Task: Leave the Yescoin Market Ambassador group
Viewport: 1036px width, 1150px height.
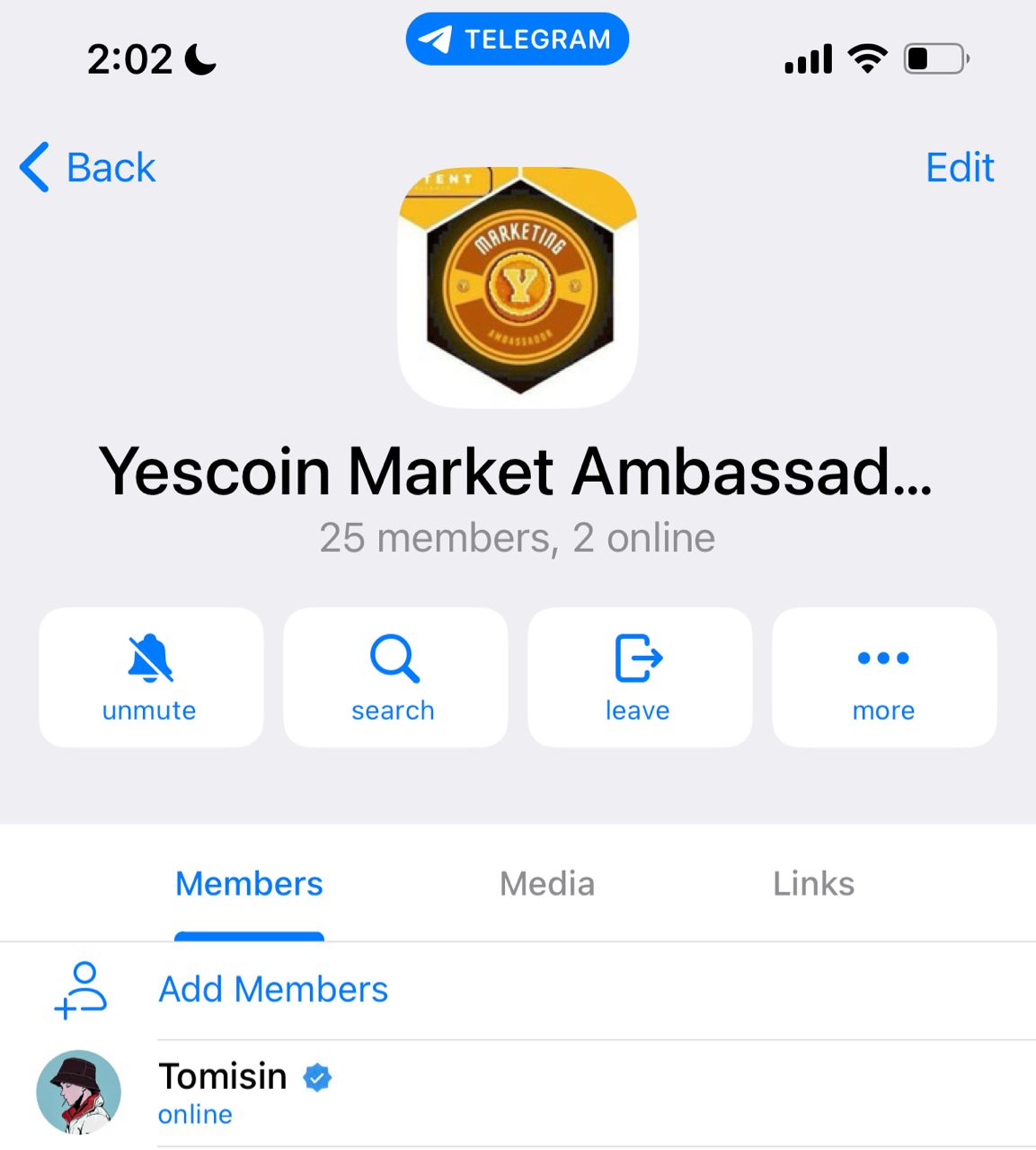Action: [x=639, y=677]
